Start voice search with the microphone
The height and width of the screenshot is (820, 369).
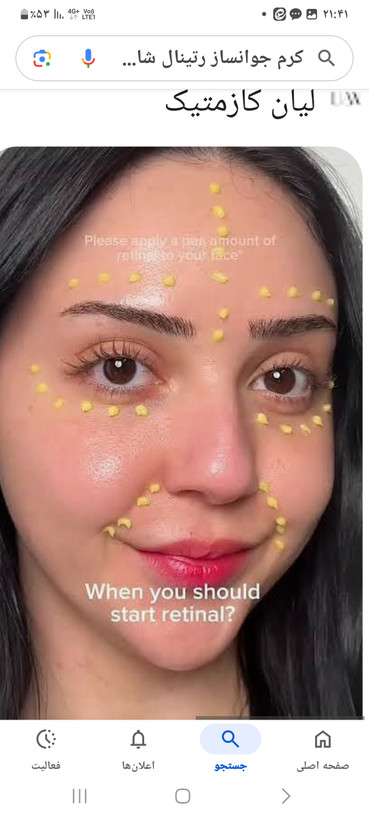tap(88, 58)
